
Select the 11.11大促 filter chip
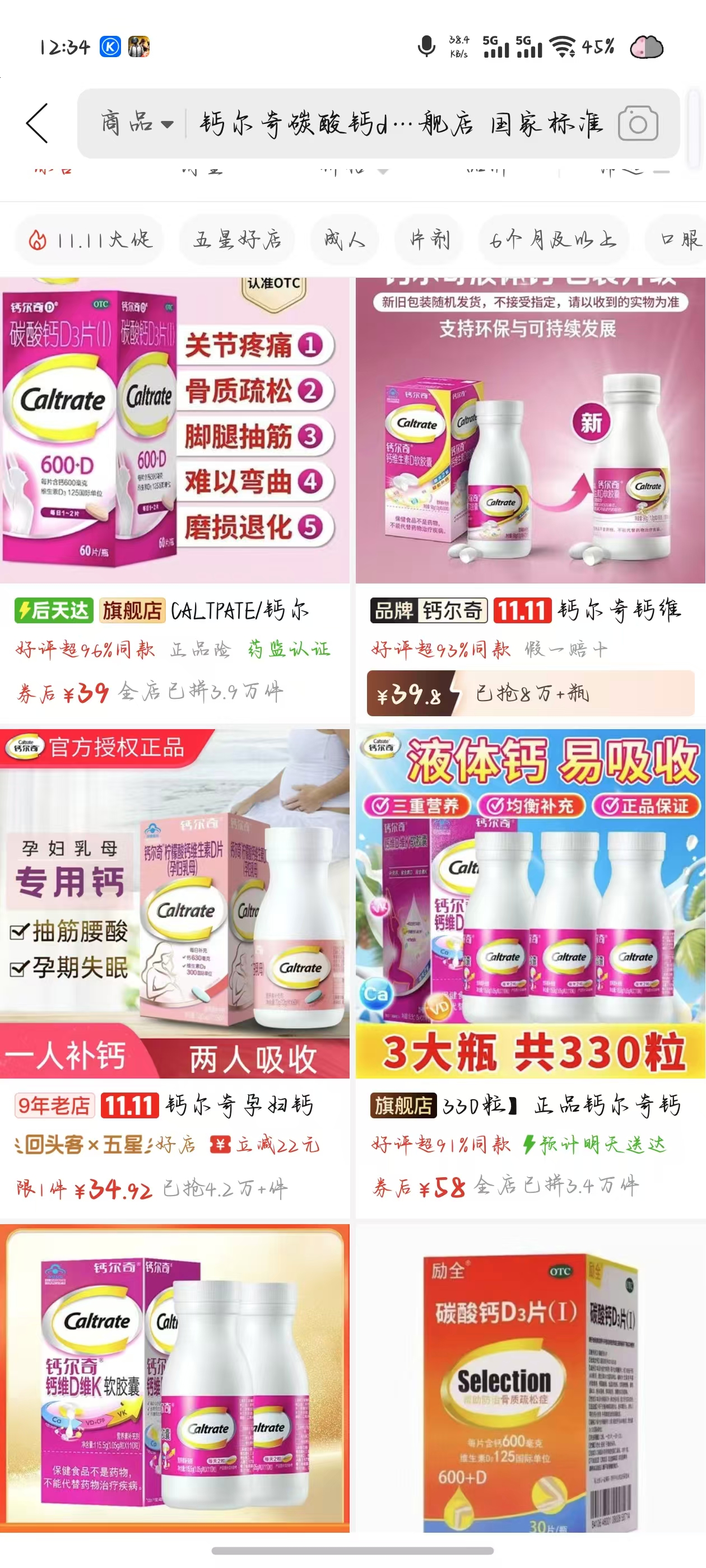(x=90, y=239)
